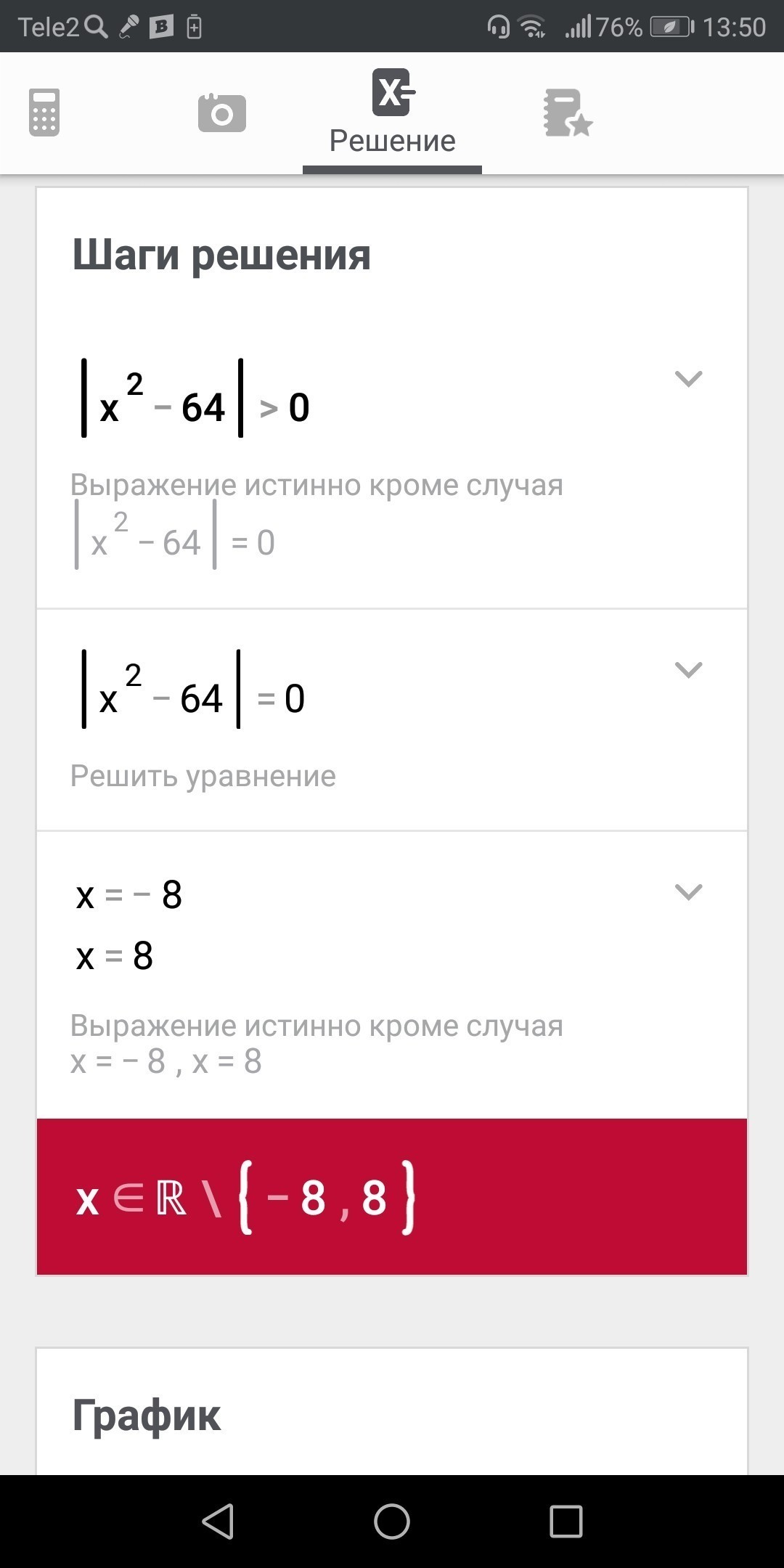Expand the x = −8, x = 8 step
This screenshot has height=1568, width=784.
tap(688, 892)
